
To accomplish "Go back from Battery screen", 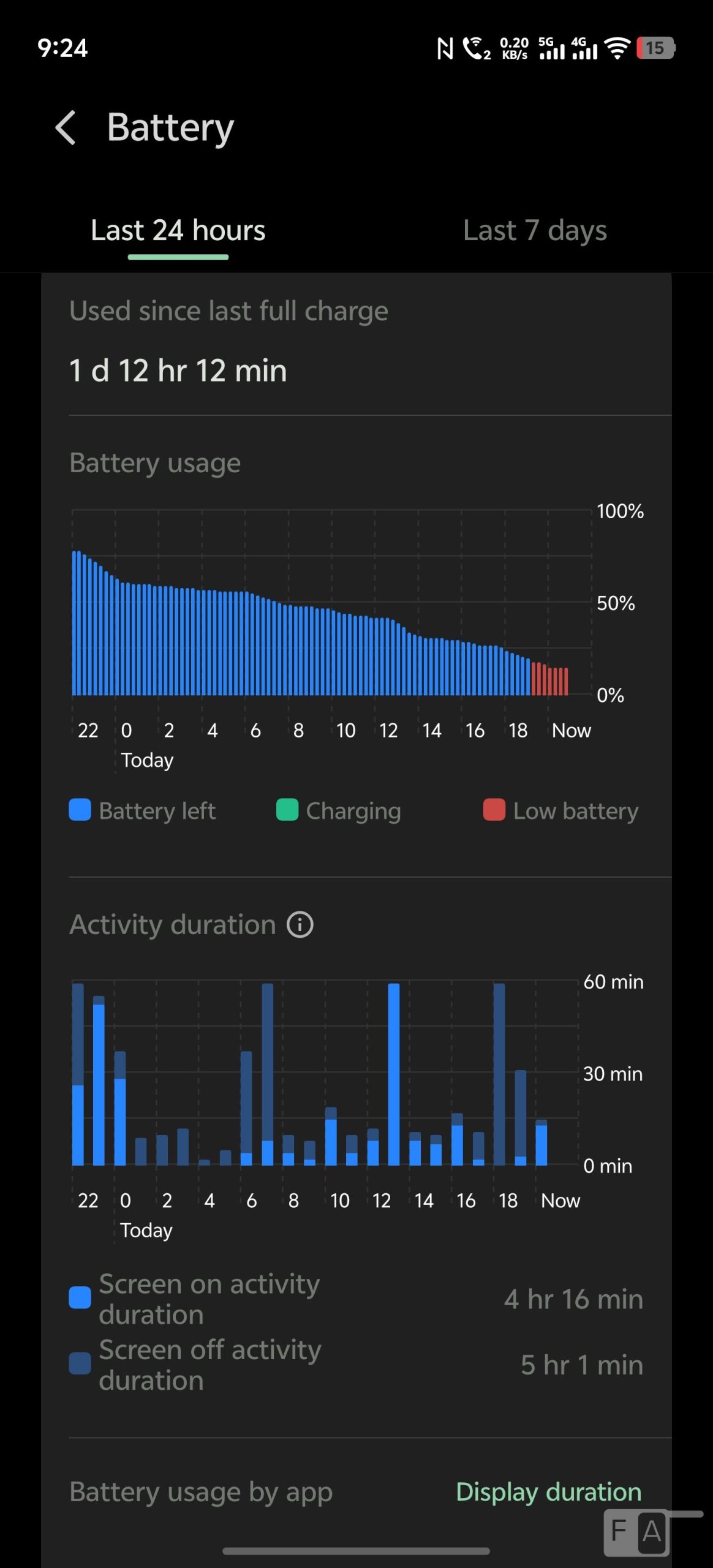I will (x=66, y=127).
